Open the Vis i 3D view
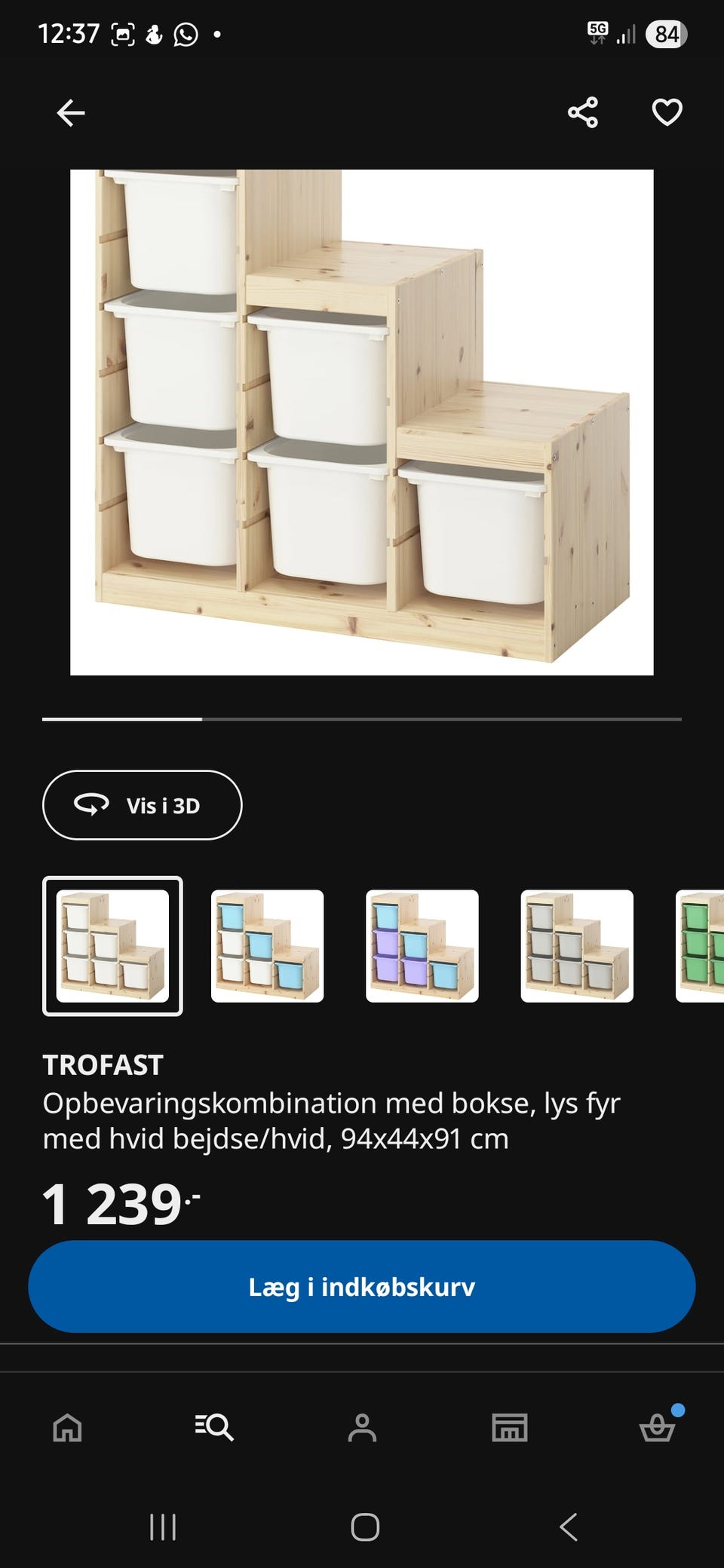Image resolution: width=724 pixels, height=1568 pixels. click(142, 805)
